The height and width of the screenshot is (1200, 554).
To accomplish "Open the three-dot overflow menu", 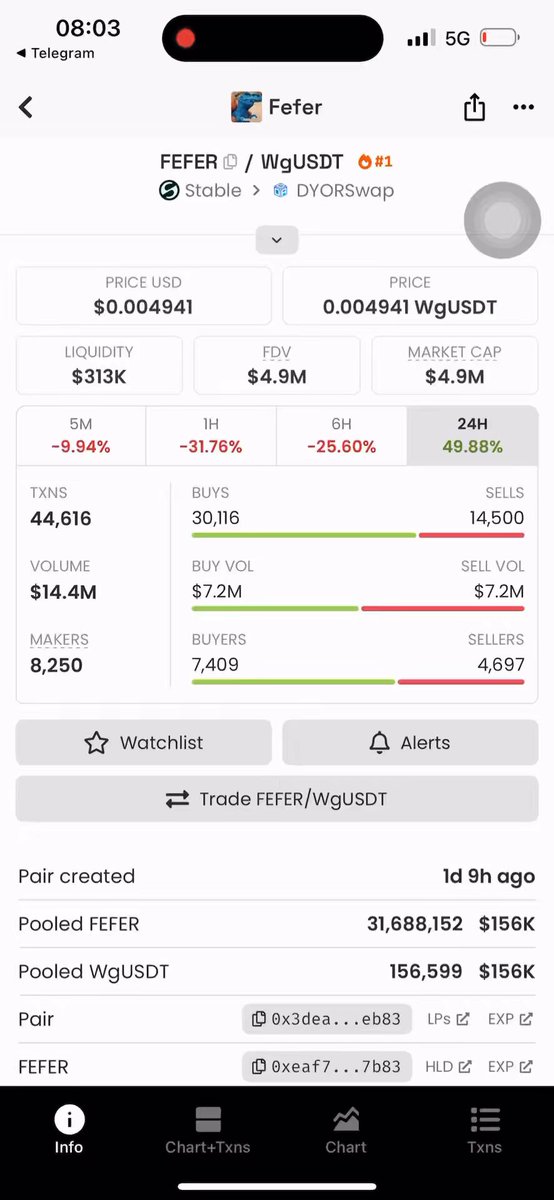I will (x=523, y=107).
